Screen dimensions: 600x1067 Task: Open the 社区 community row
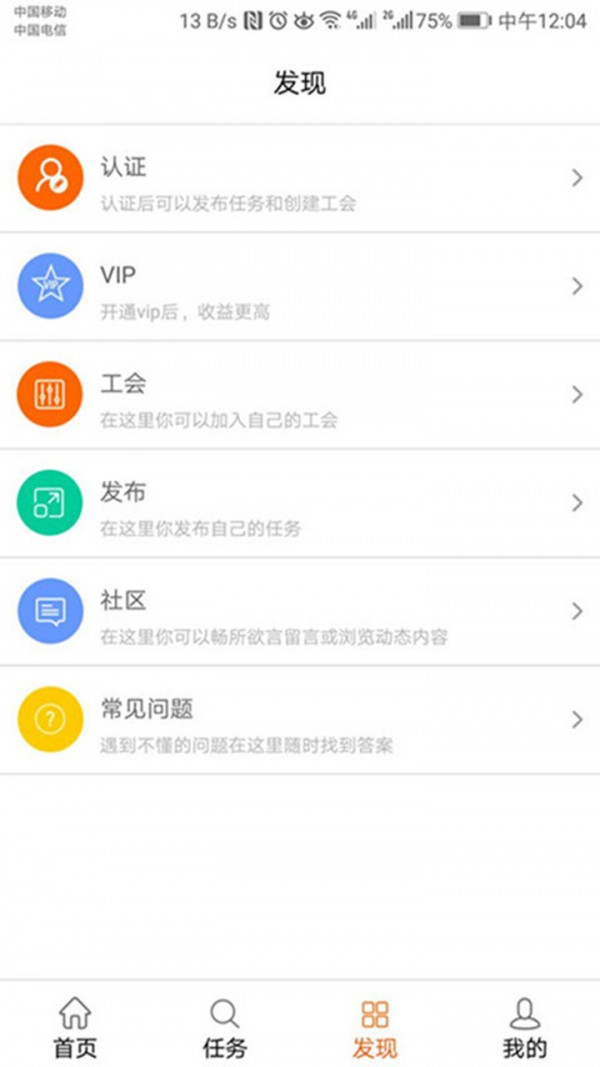pyautogui.click(x=300, y=611)
